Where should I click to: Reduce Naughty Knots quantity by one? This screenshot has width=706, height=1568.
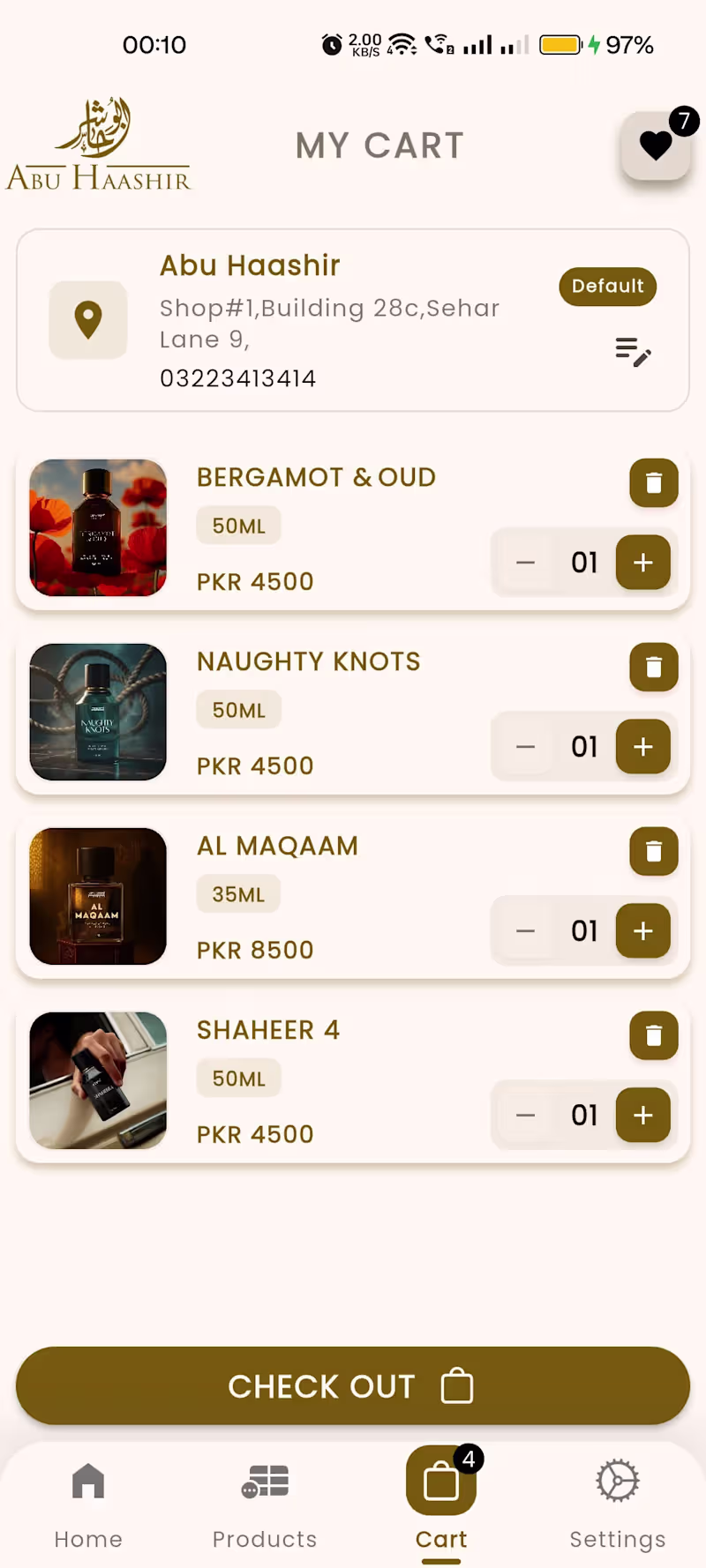(526, 747)
